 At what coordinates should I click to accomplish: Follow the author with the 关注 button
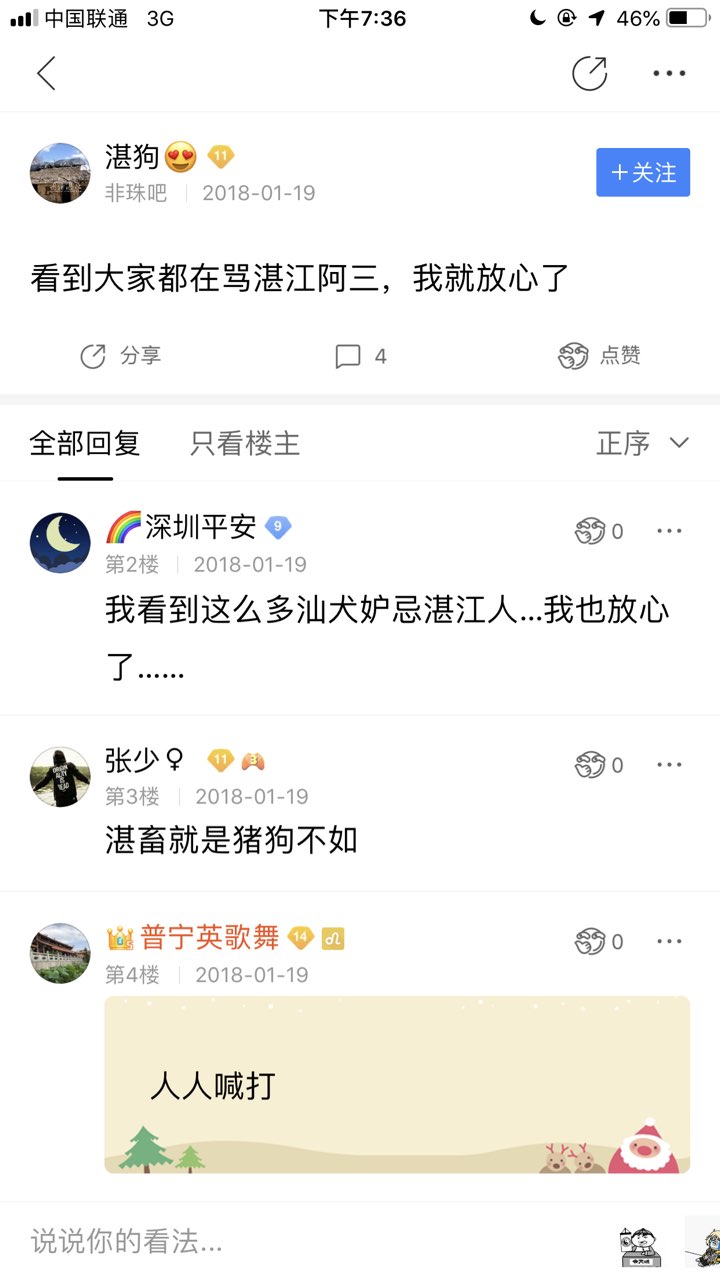coord(643,172)
